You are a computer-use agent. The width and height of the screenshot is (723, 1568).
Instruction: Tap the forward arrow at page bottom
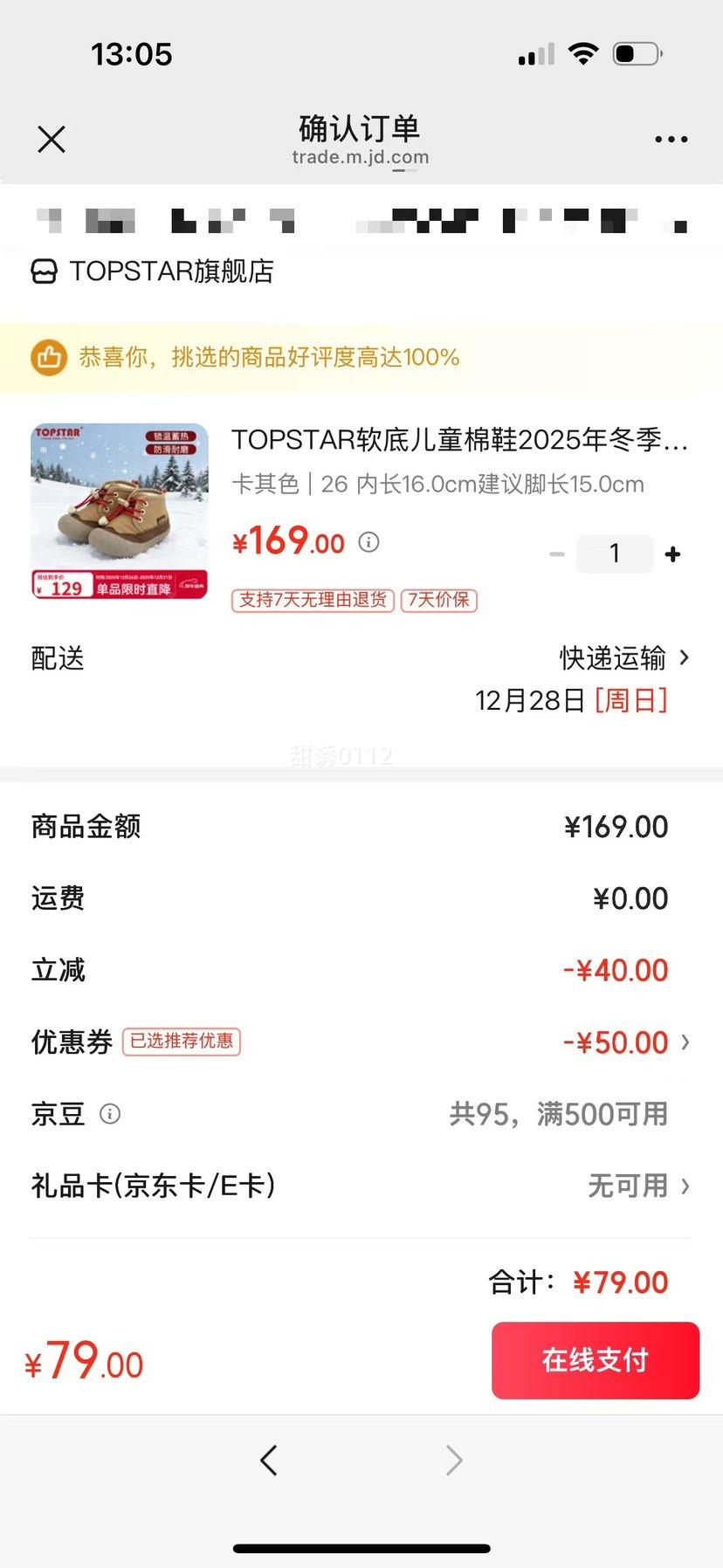click(453, 1460)
